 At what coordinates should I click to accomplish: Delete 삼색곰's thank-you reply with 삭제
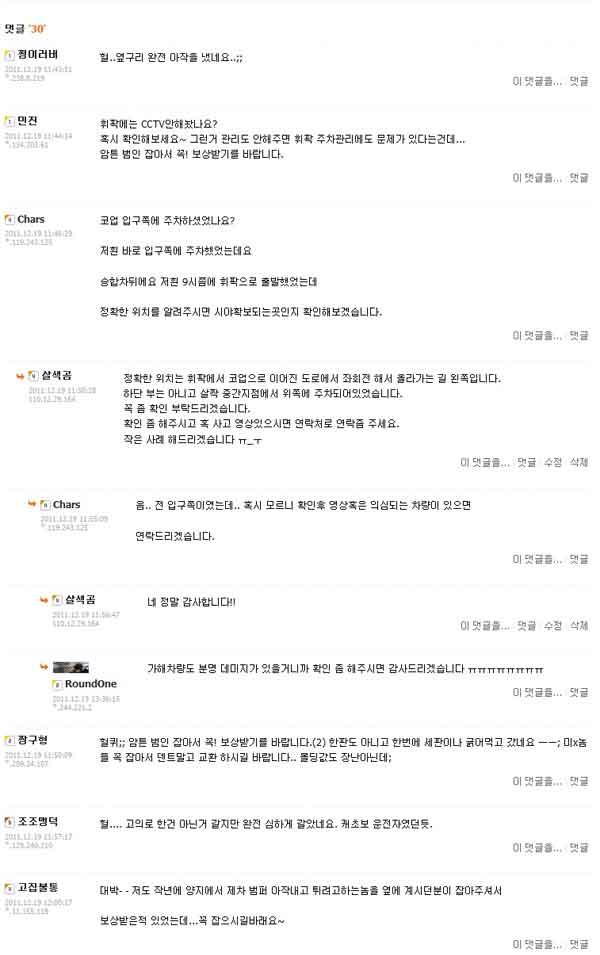(578, 626)
